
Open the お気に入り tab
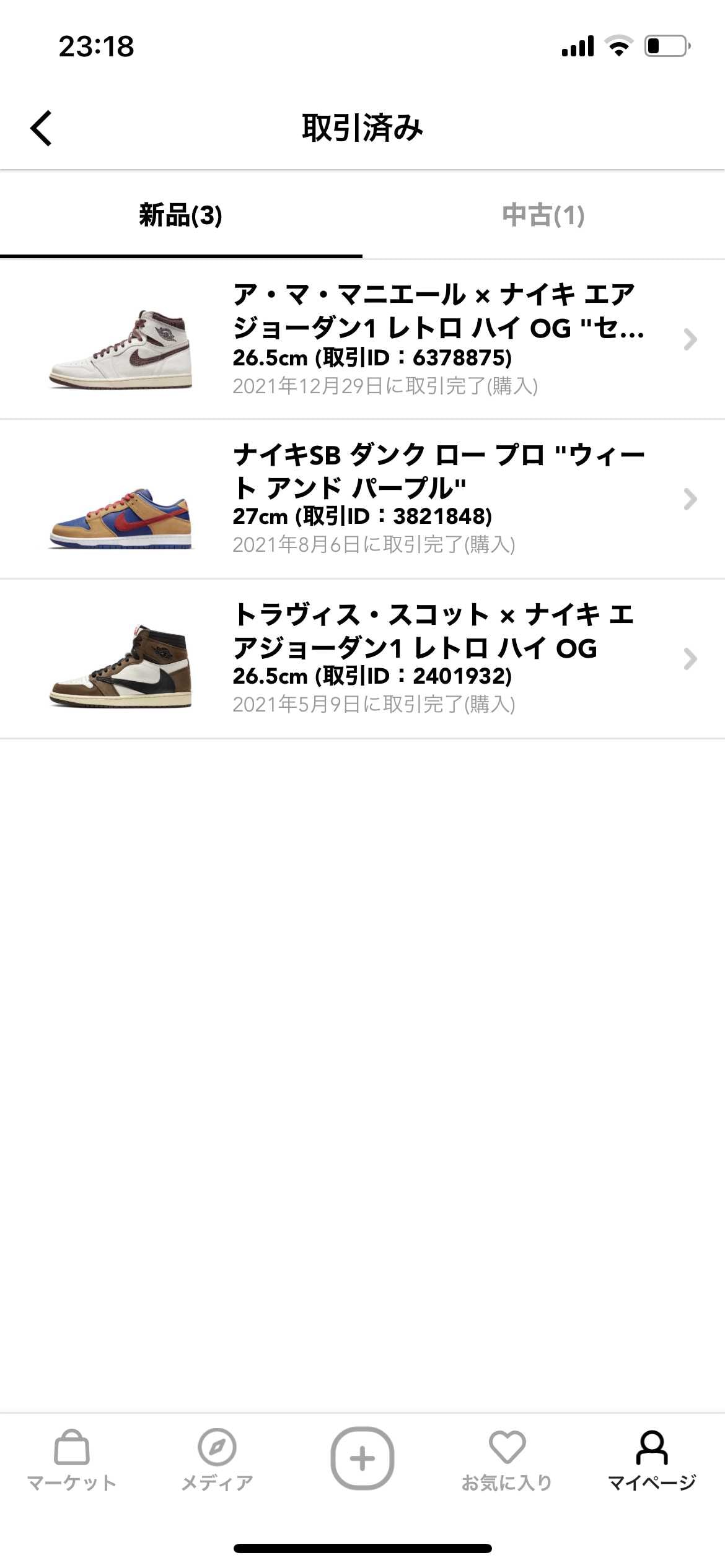507,1460
